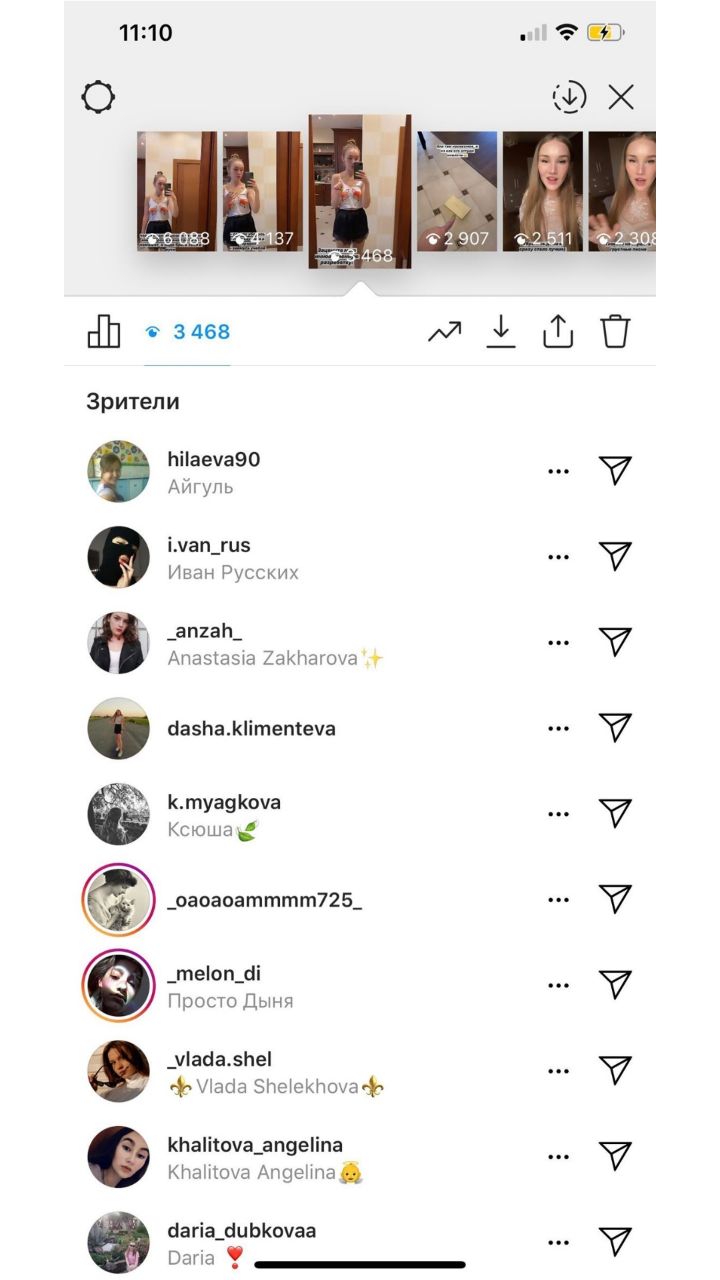The width and height of the screenshot is (720, 1280).
Task: Select the story thumbnail with 6 088 views
Action: (177, 191)
